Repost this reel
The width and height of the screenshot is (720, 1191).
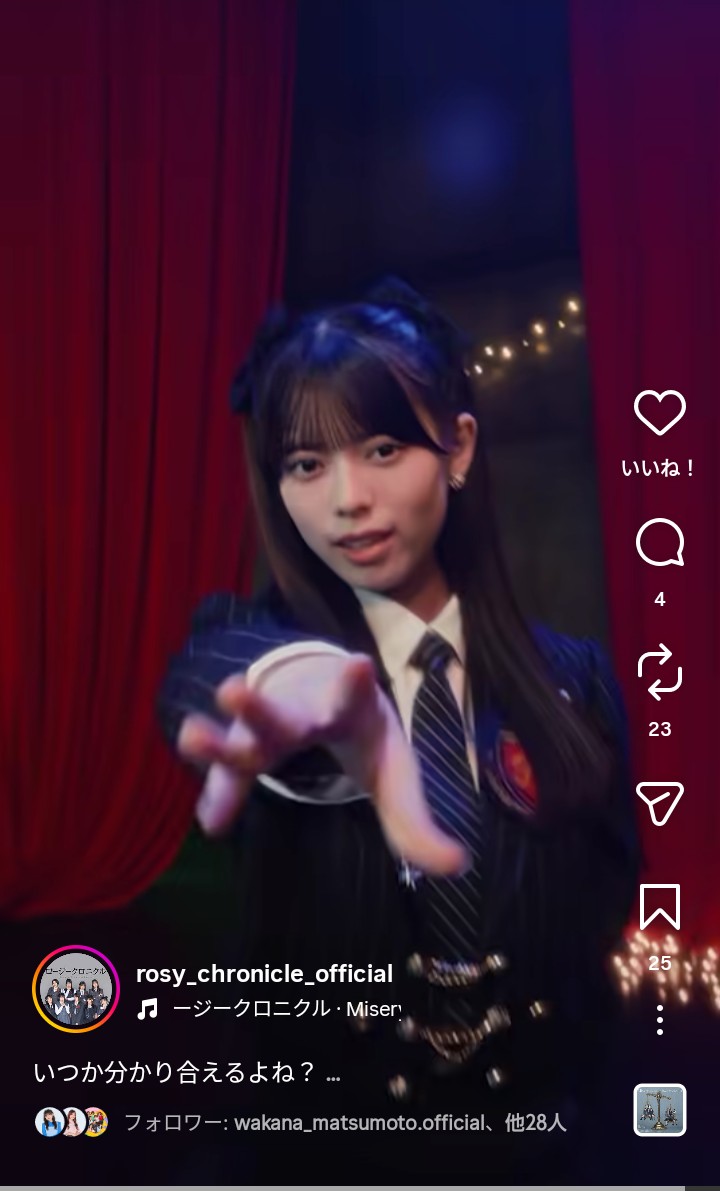pos(659,672)
